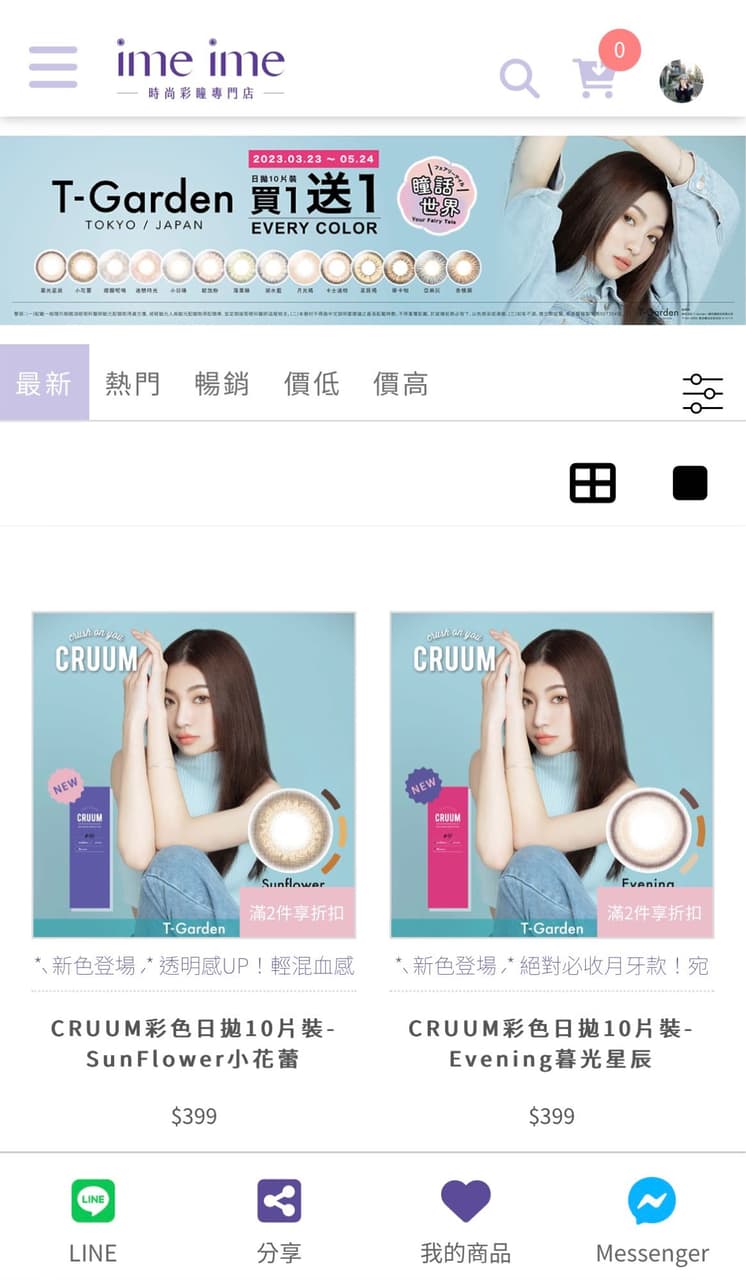Switch to grid view layout
The height and width of the screenshot is (1280, 746).
(592, 483)
